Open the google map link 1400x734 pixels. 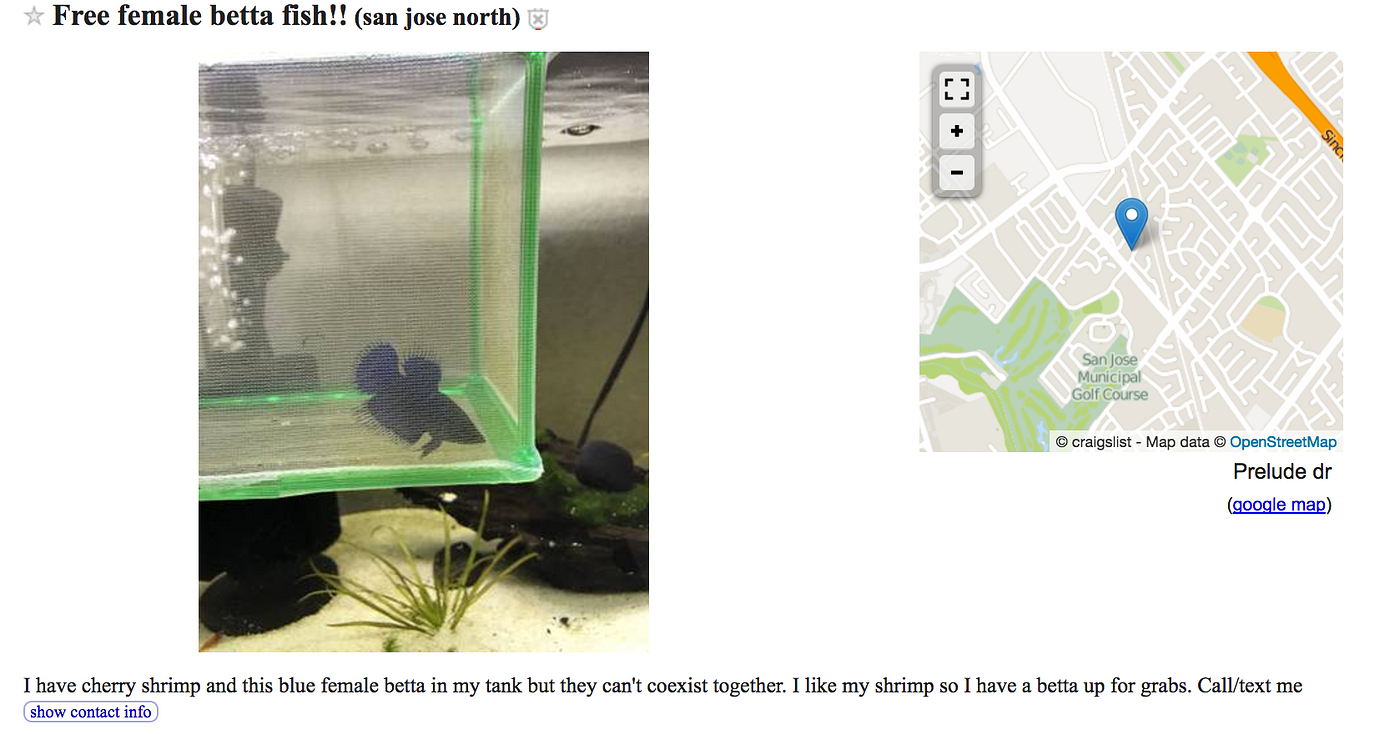coord(1279,505)
